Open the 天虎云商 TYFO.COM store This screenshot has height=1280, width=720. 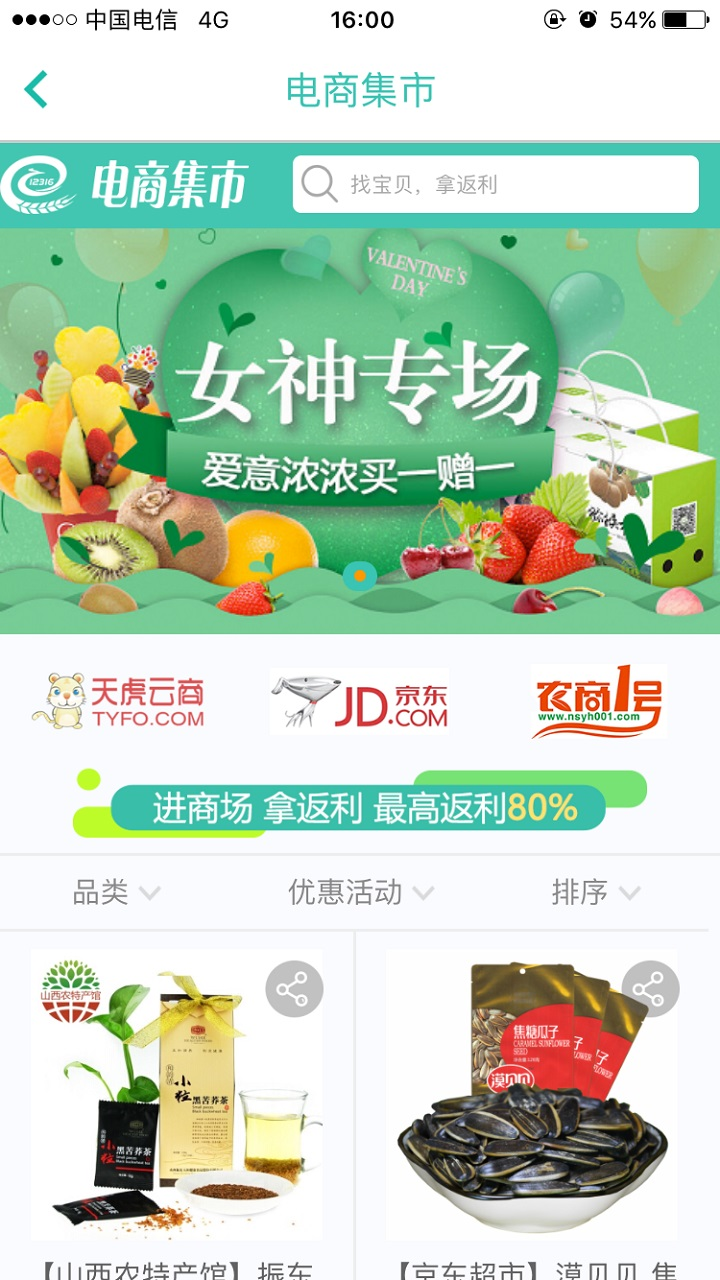[x=119, y=702]
